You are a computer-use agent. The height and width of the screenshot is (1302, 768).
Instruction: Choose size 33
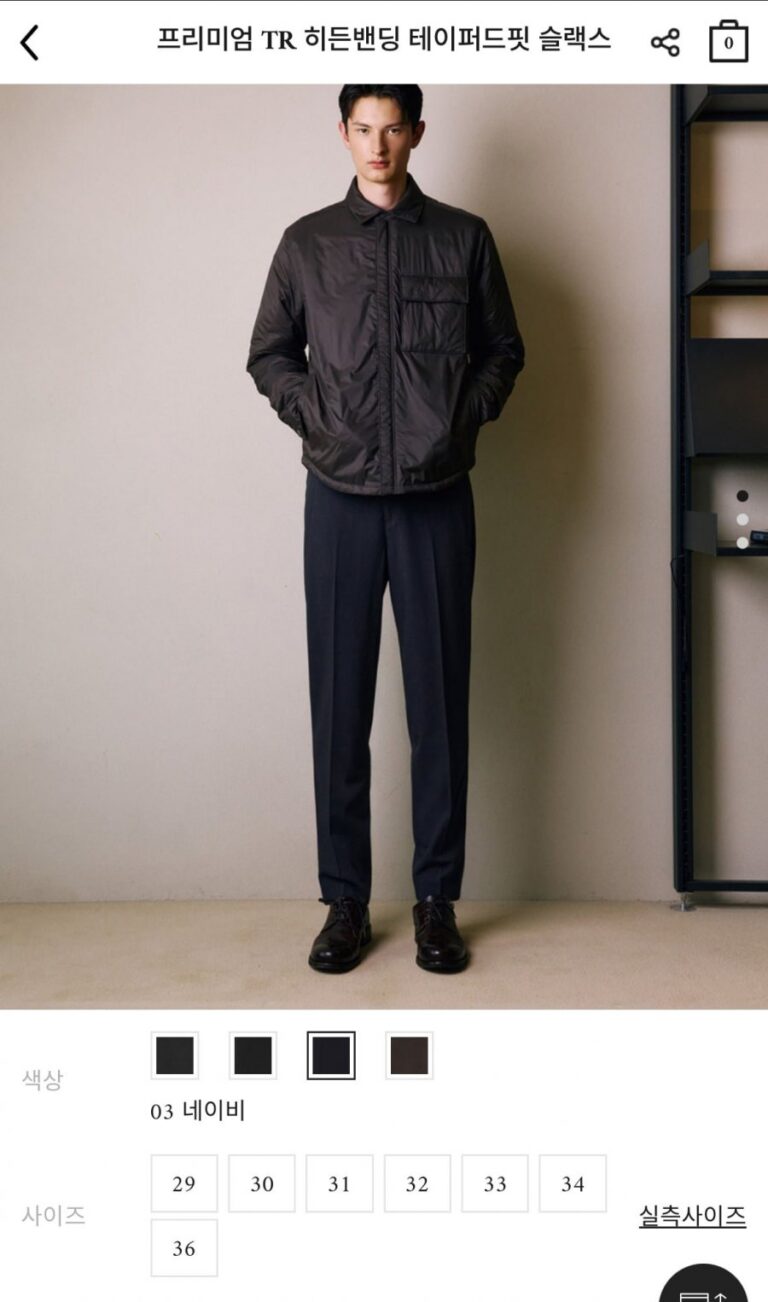(x=495, y=1184)
